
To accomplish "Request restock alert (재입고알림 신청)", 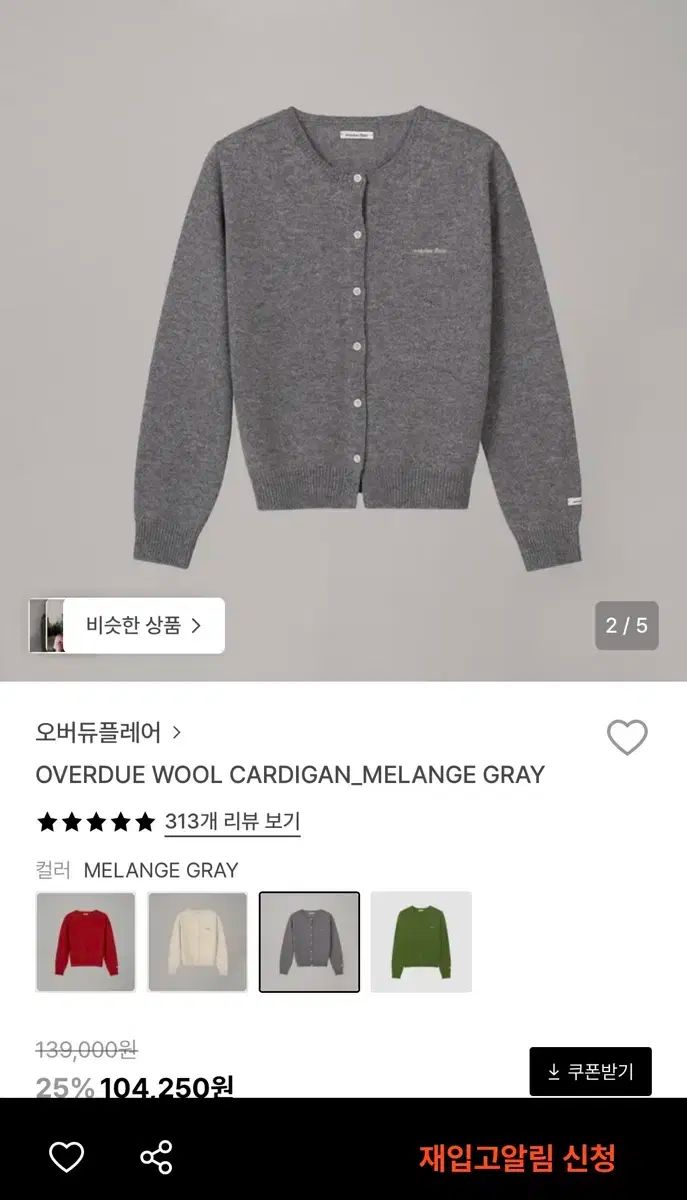I will tap(516, 1157).
